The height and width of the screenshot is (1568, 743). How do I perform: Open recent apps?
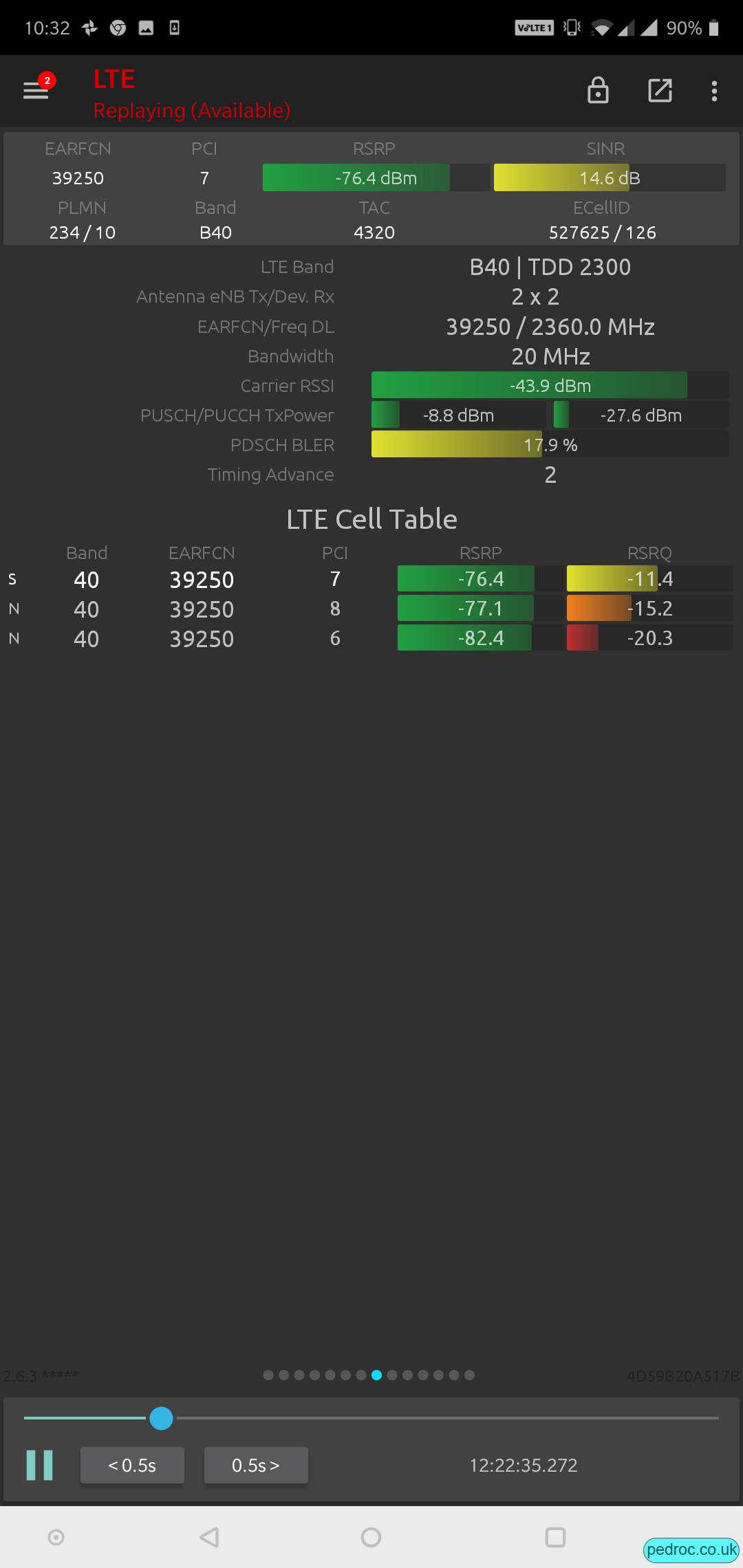pyautogui.click(x=555, y=1537)
